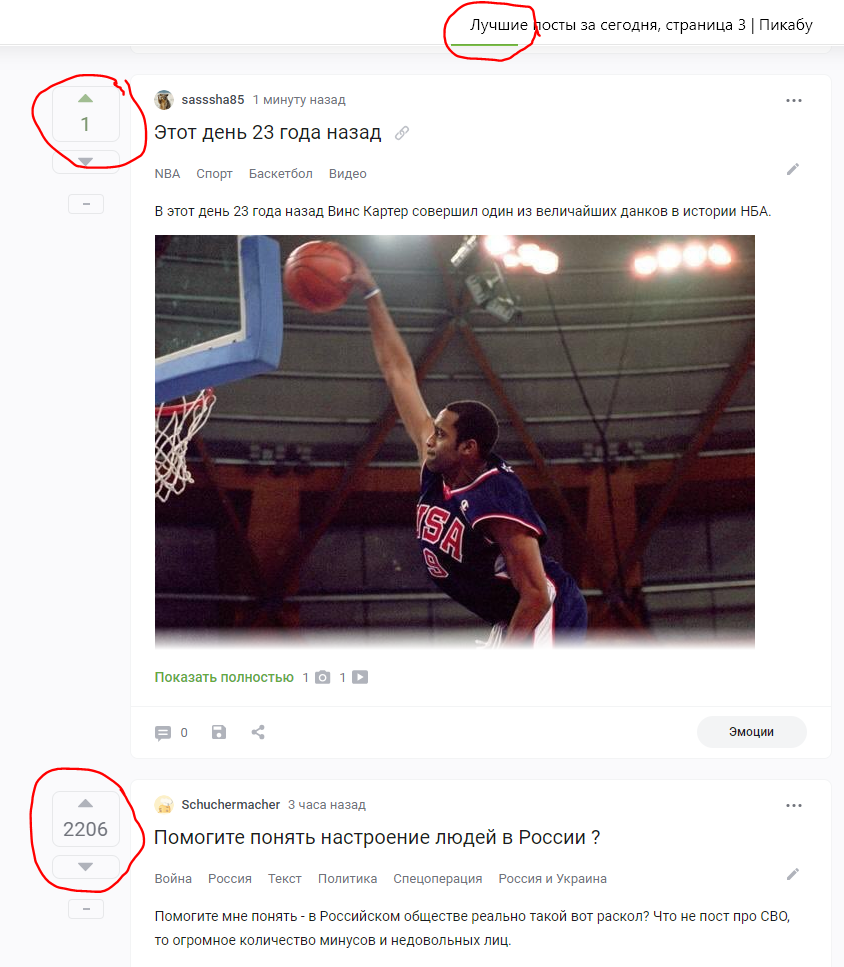Save sasssha85's post
The image size is (844, 967).
click(x=219, y=732)
